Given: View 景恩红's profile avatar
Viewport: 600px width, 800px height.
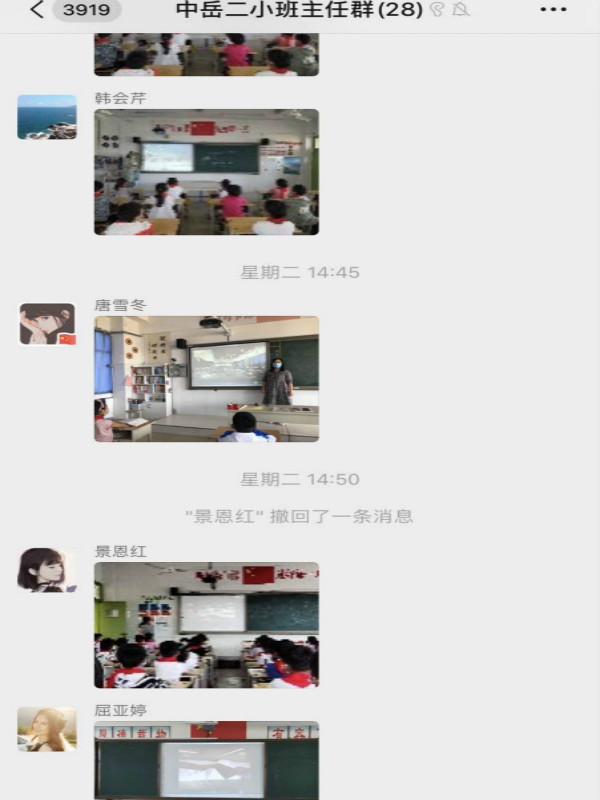Looking at the screenshot, I should [47, 569].
